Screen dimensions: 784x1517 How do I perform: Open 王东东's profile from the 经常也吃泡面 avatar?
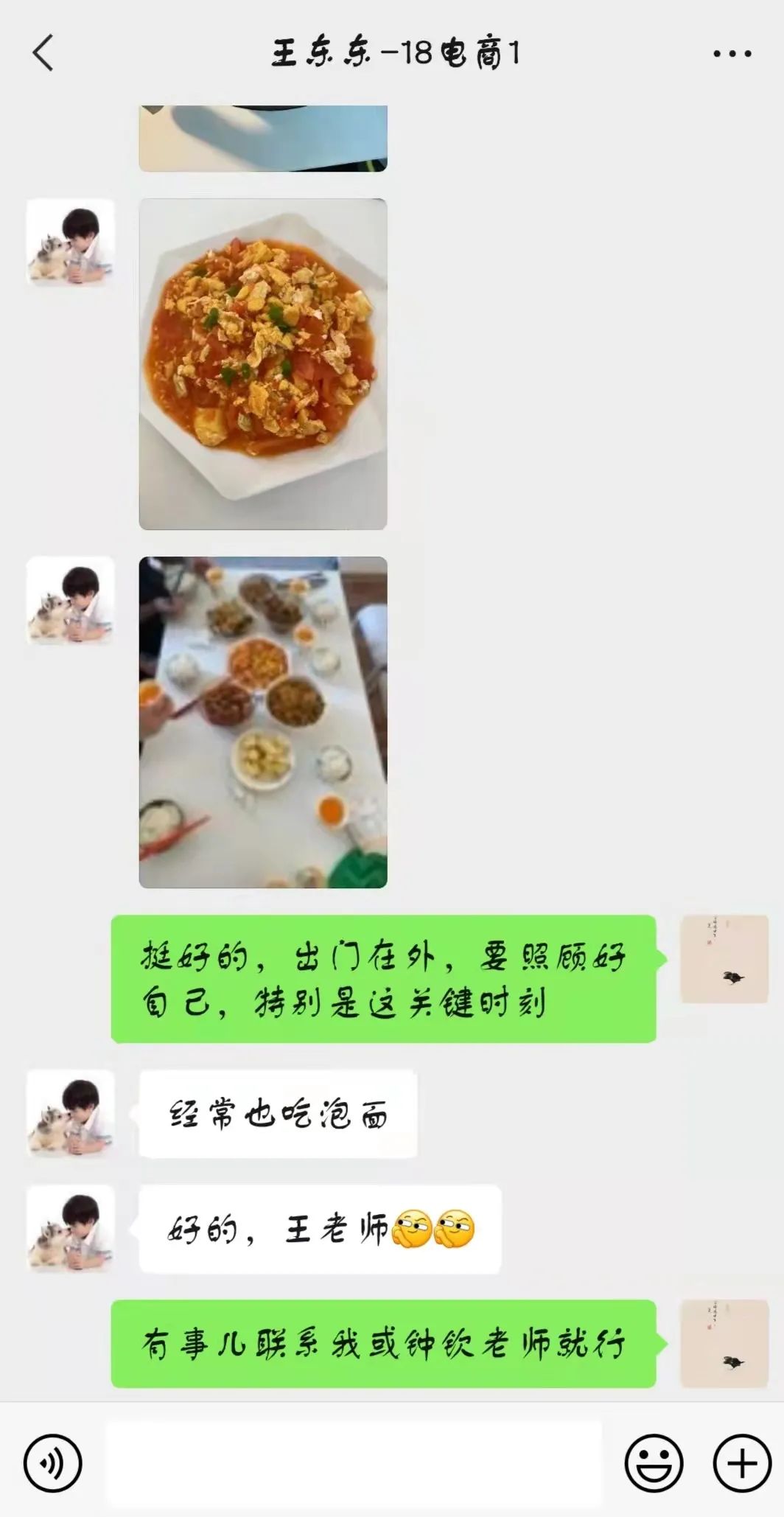click(x=71, y=1114)
